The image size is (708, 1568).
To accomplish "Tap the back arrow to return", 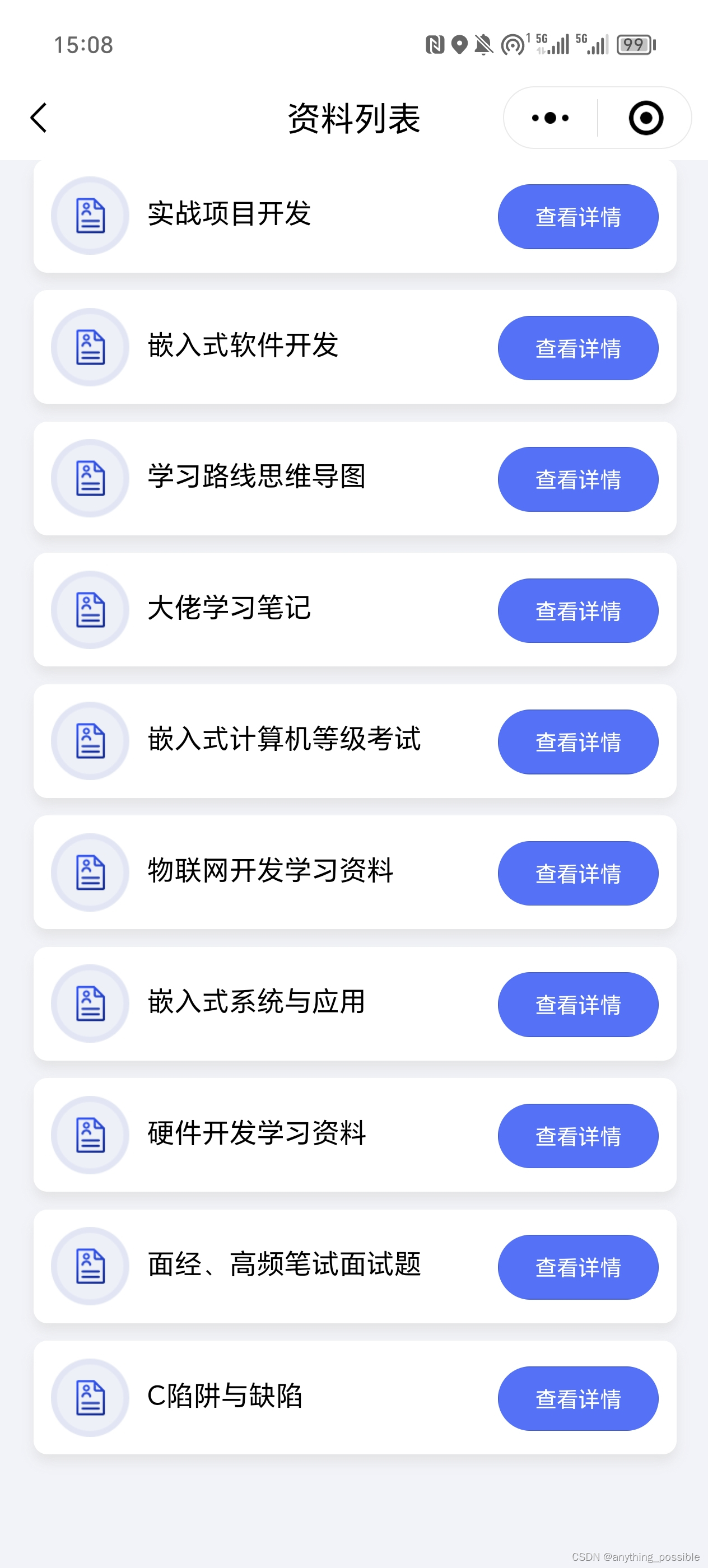I will click(x=38, y=118).
